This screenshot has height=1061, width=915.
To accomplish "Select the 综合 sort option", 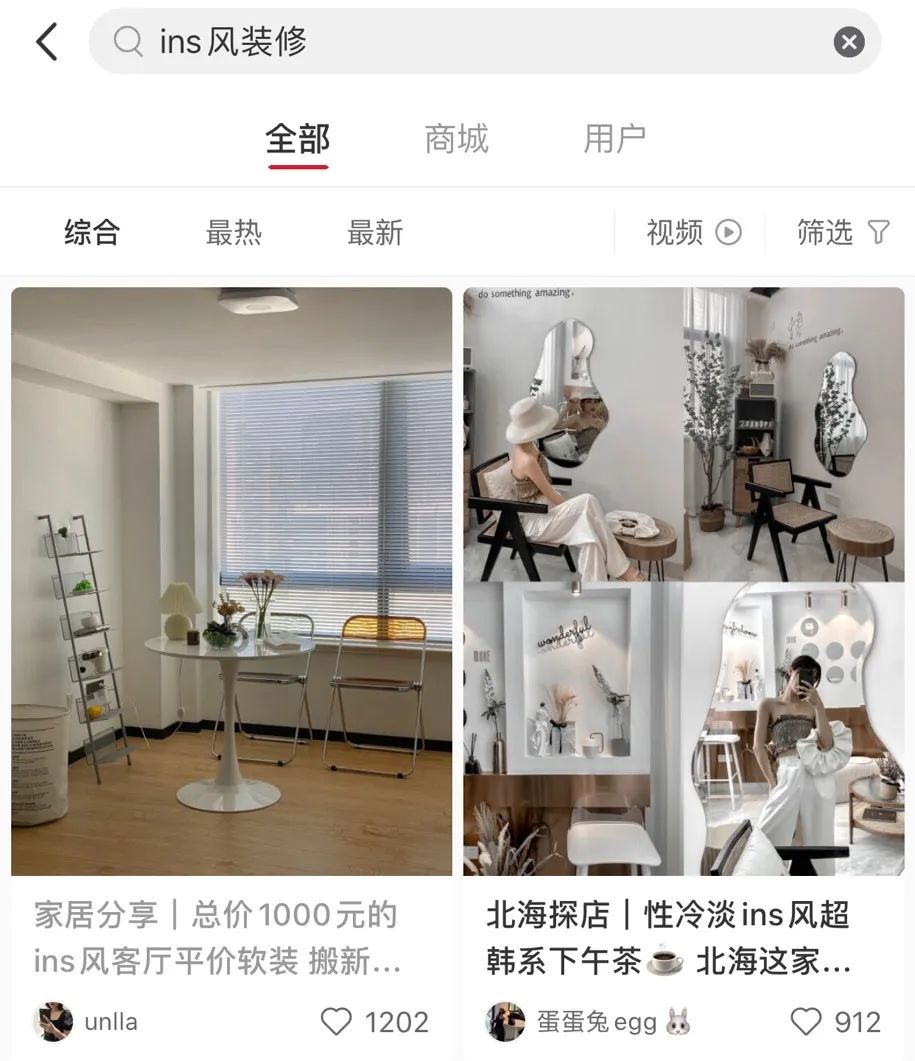I will pyautogui.click(x=92, y=233).
